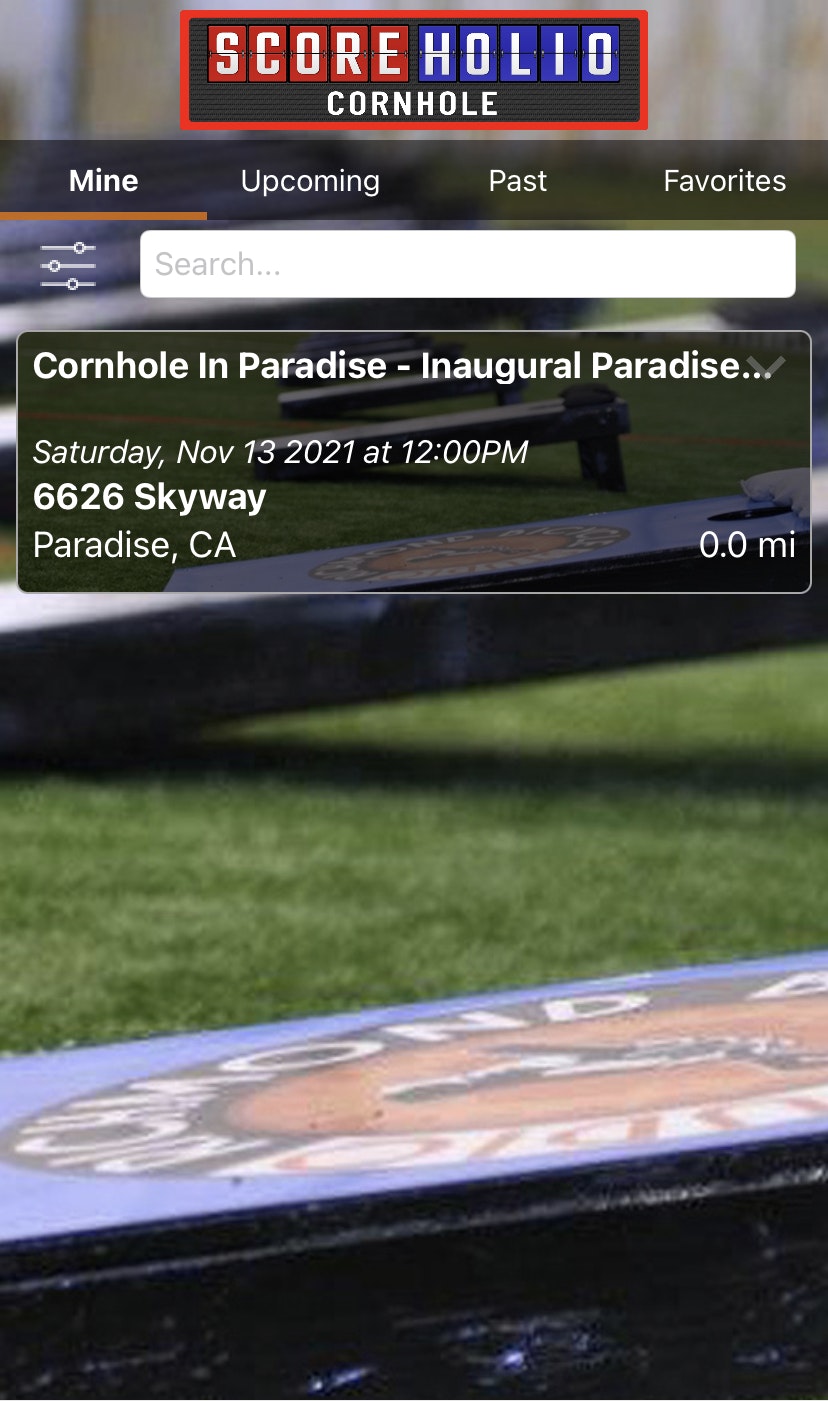Switch to the Upcoming tab

point(310,181)
